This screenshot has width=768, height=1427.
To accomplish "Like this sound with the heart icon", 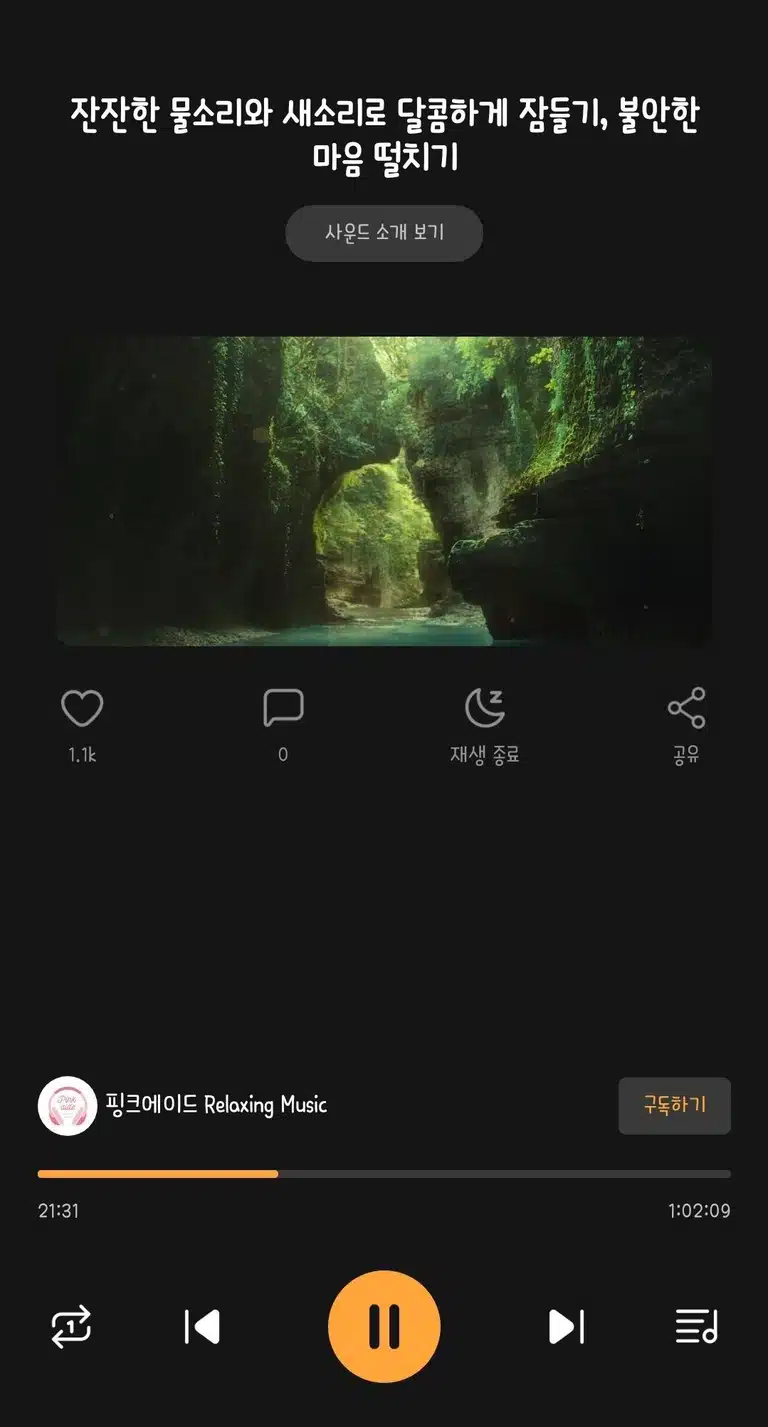I will pyautogui.click(x=82, y=709).
